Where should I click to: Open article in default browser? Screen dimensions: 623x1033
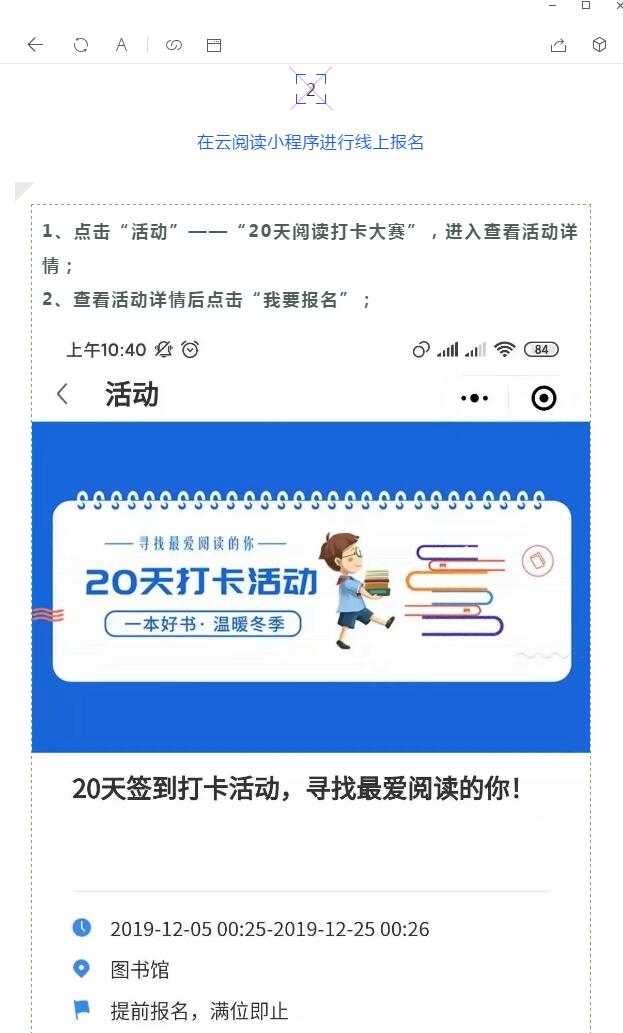pyautogui.click(x=213, y=45)
